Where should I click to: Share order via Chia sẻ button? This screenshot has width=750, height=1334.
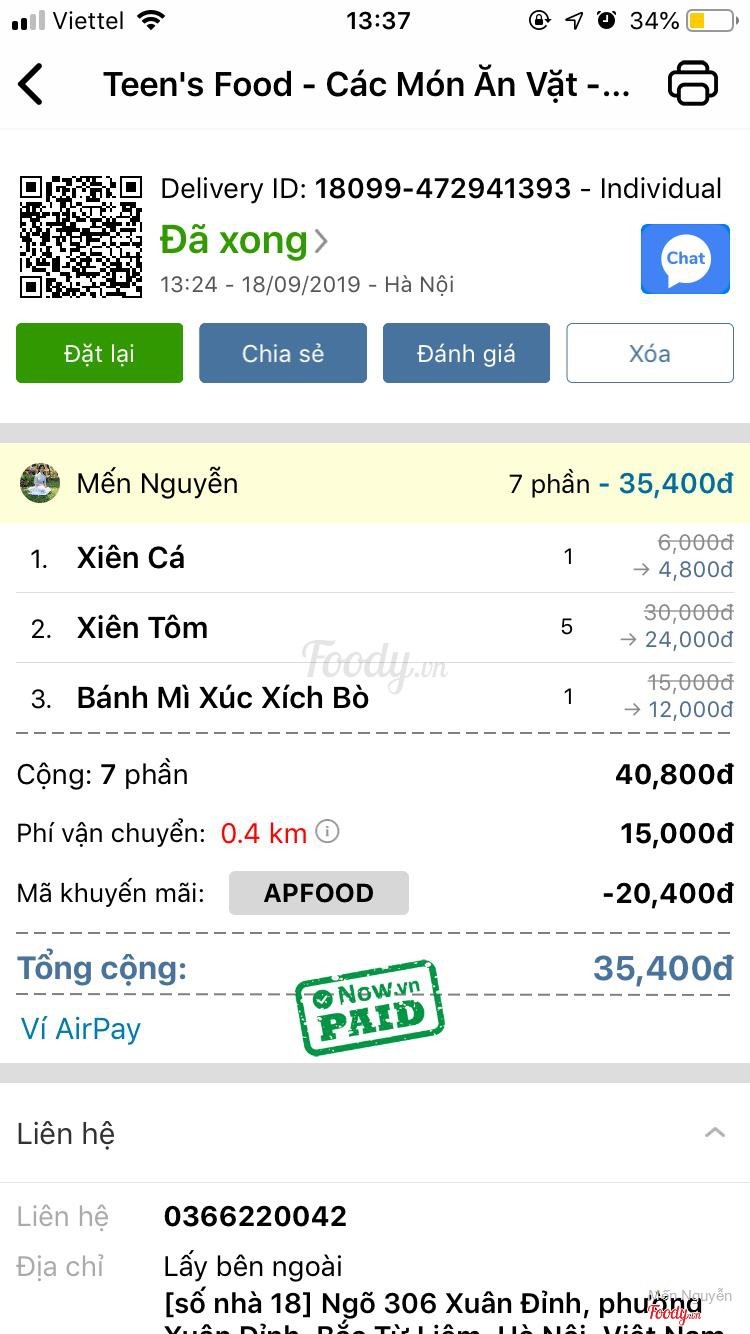(x=283, y=353)
